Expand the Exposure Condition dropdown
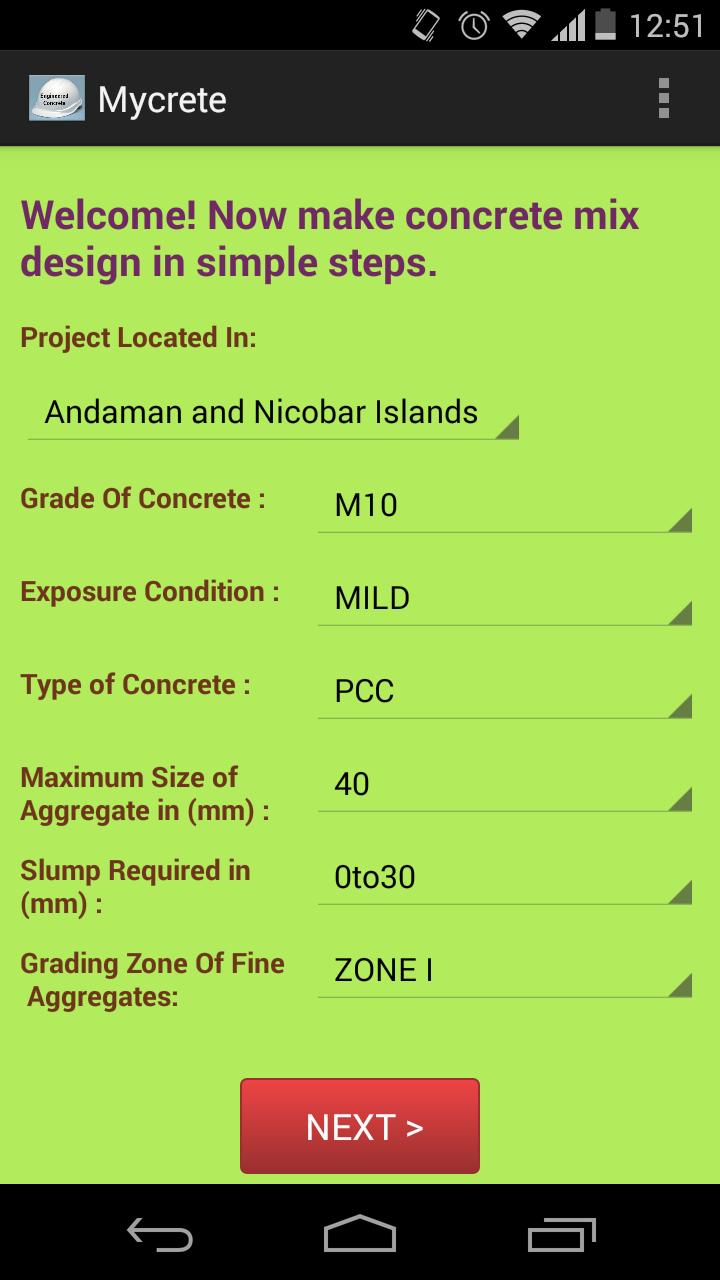Screen dimensions: 720x1280 (504, 599)
